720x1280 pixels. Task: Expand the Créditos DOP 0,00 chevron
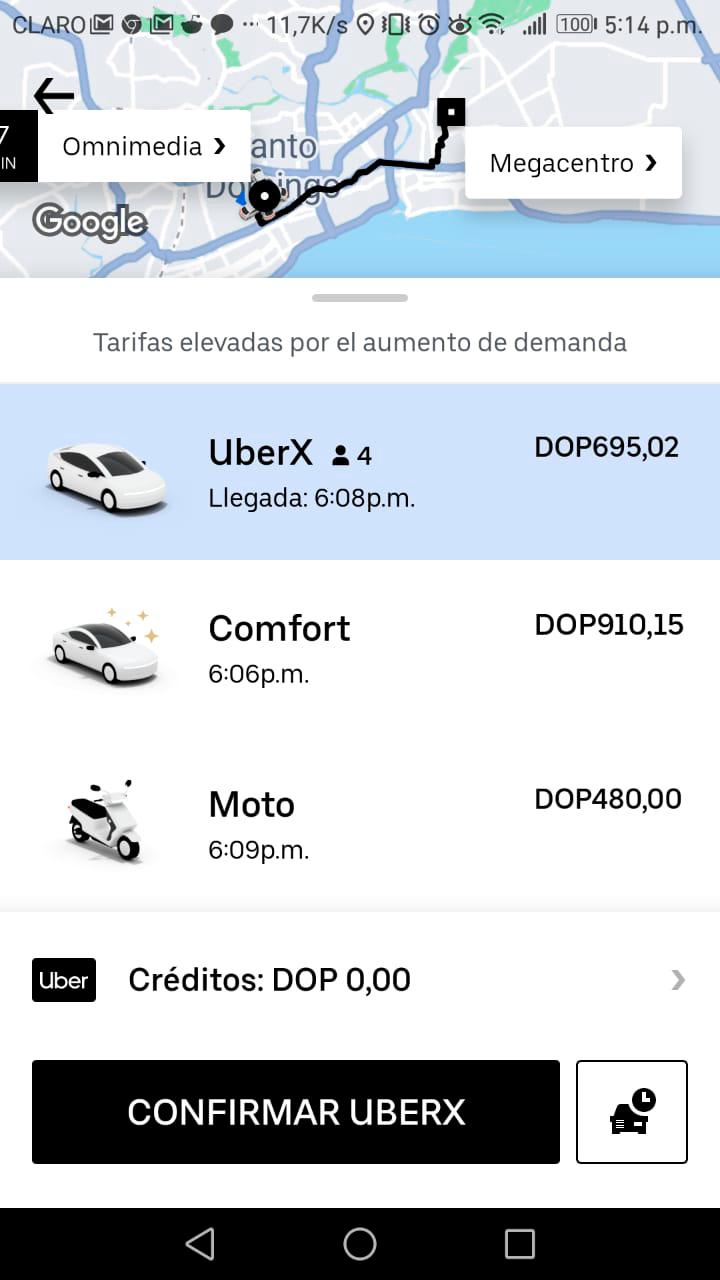678,980
